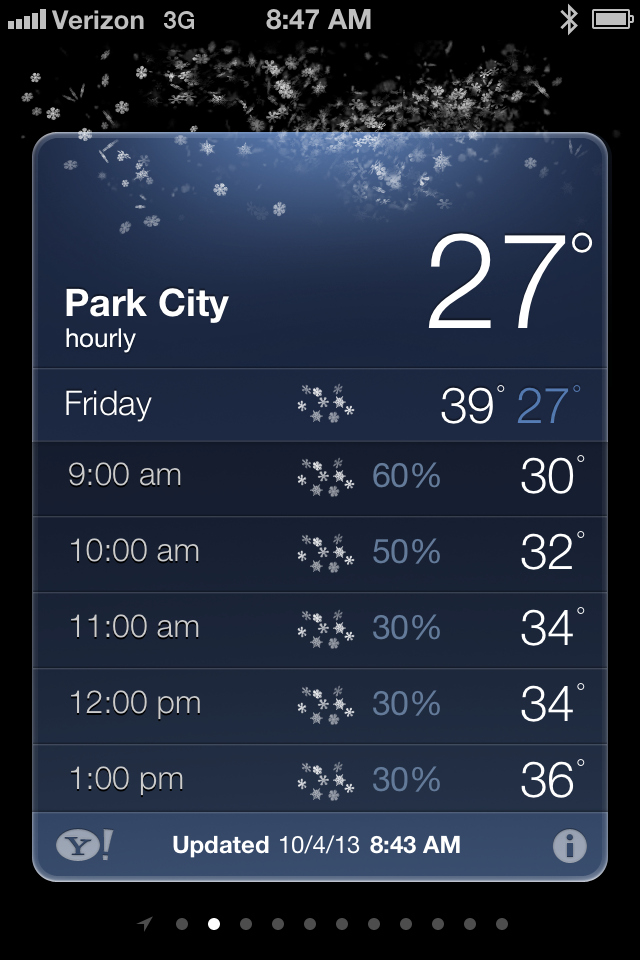Toggle Park City hourly forecast view
This screenshot has height=960, width=640.
pos(146,318)
